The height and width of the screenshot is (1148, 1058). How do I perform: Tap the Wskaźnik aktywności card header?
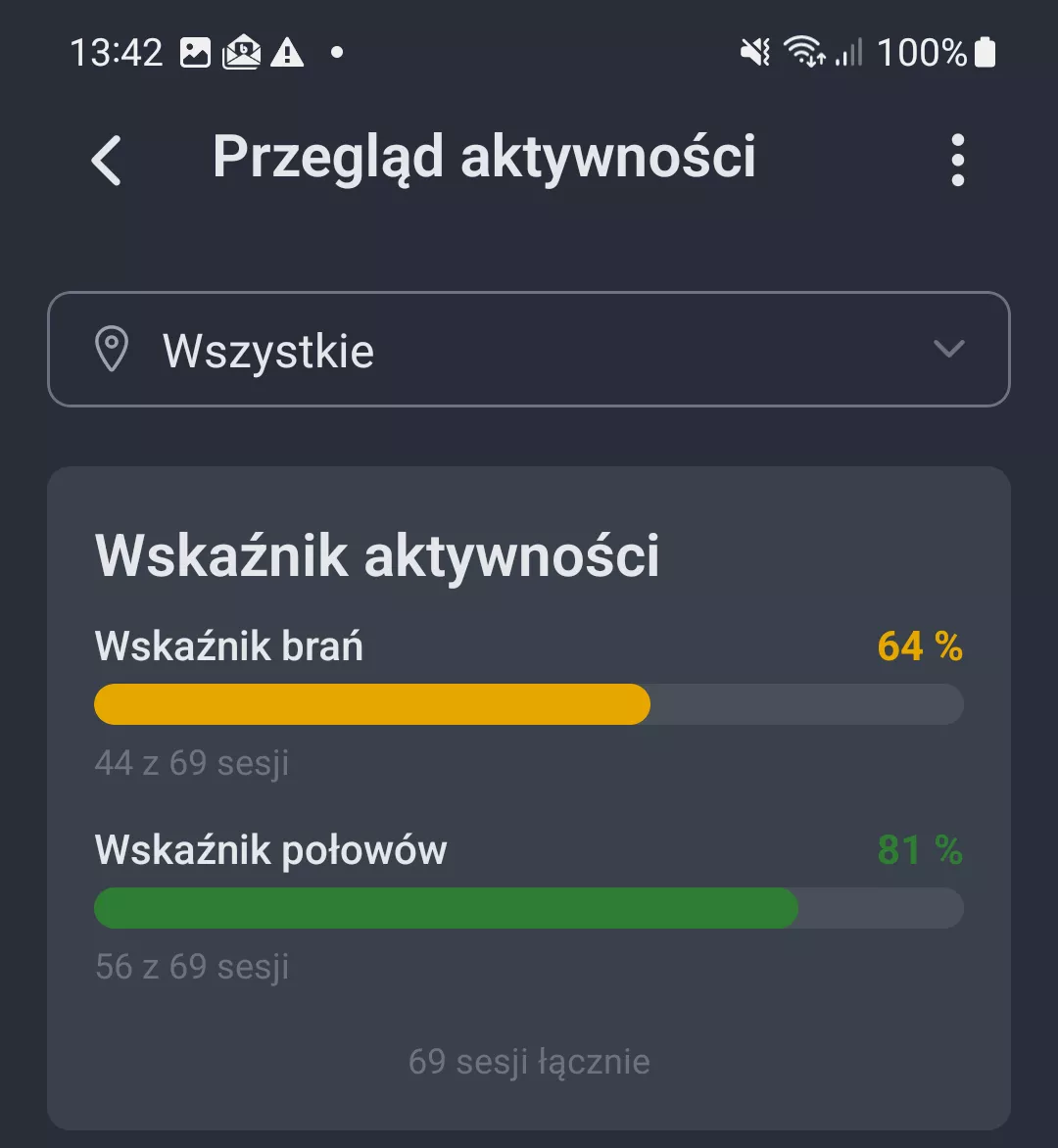click(378, 554)
